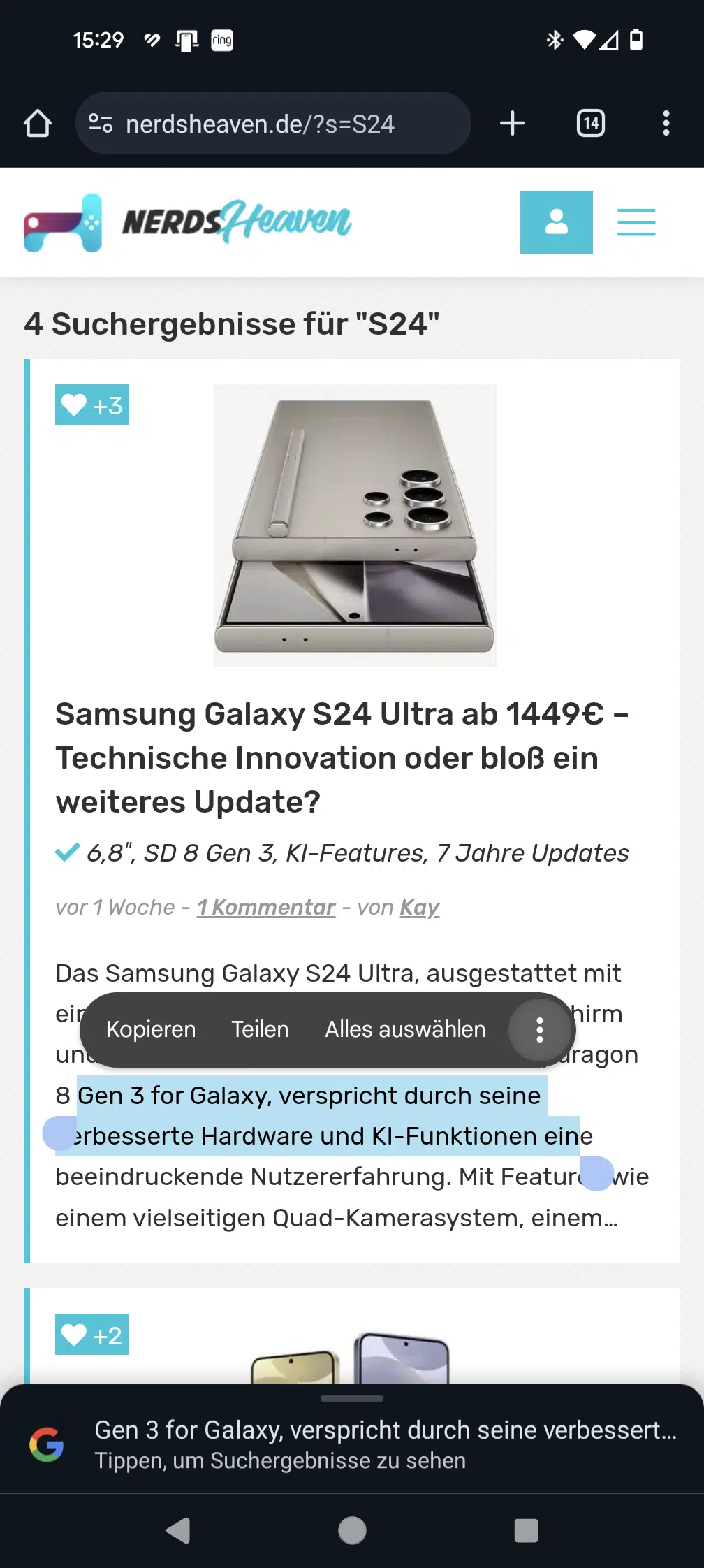Viewport: 704px width, 1568px height.
Task: Open the Galaxy S24 Ultra product image
Action: (355, 525)
